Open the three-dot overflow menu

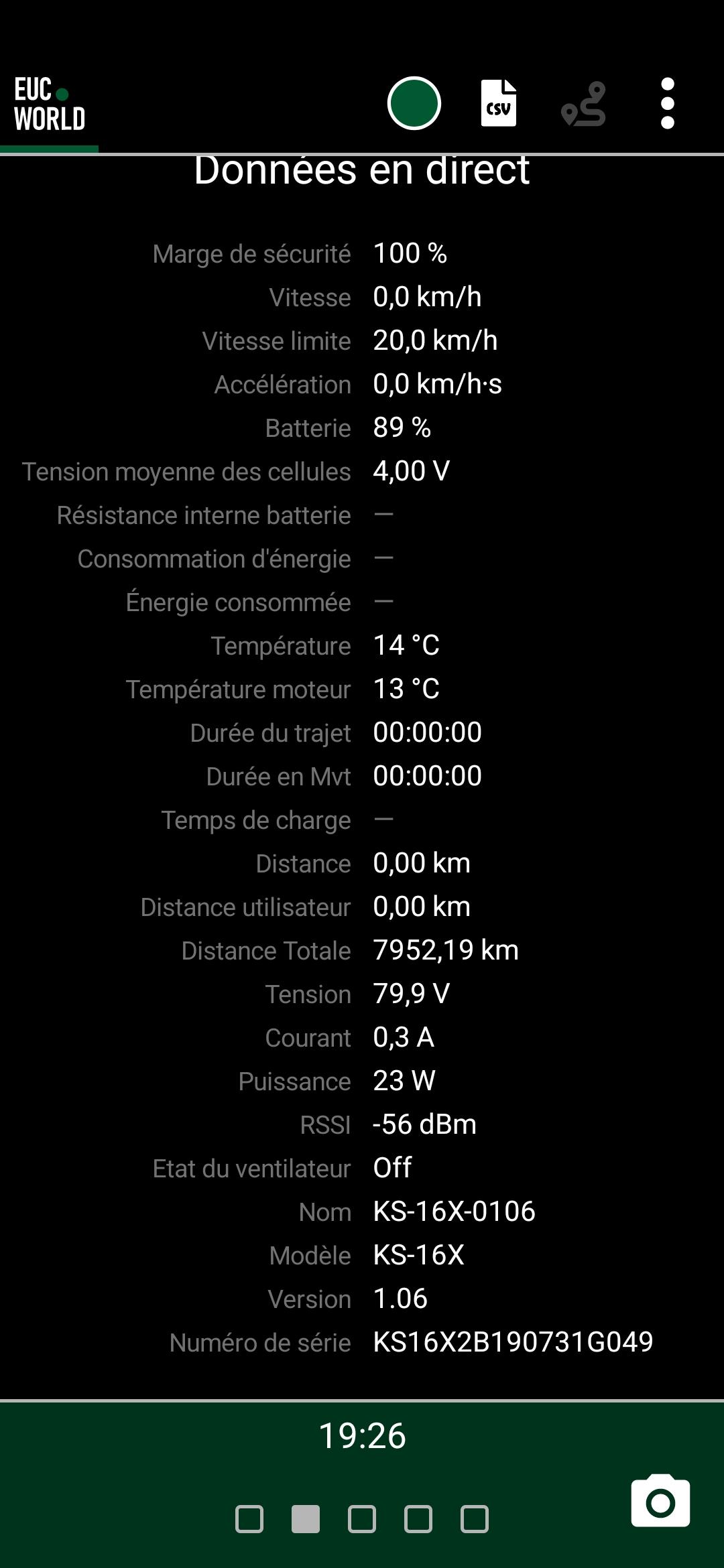click(x=668, y=103)
